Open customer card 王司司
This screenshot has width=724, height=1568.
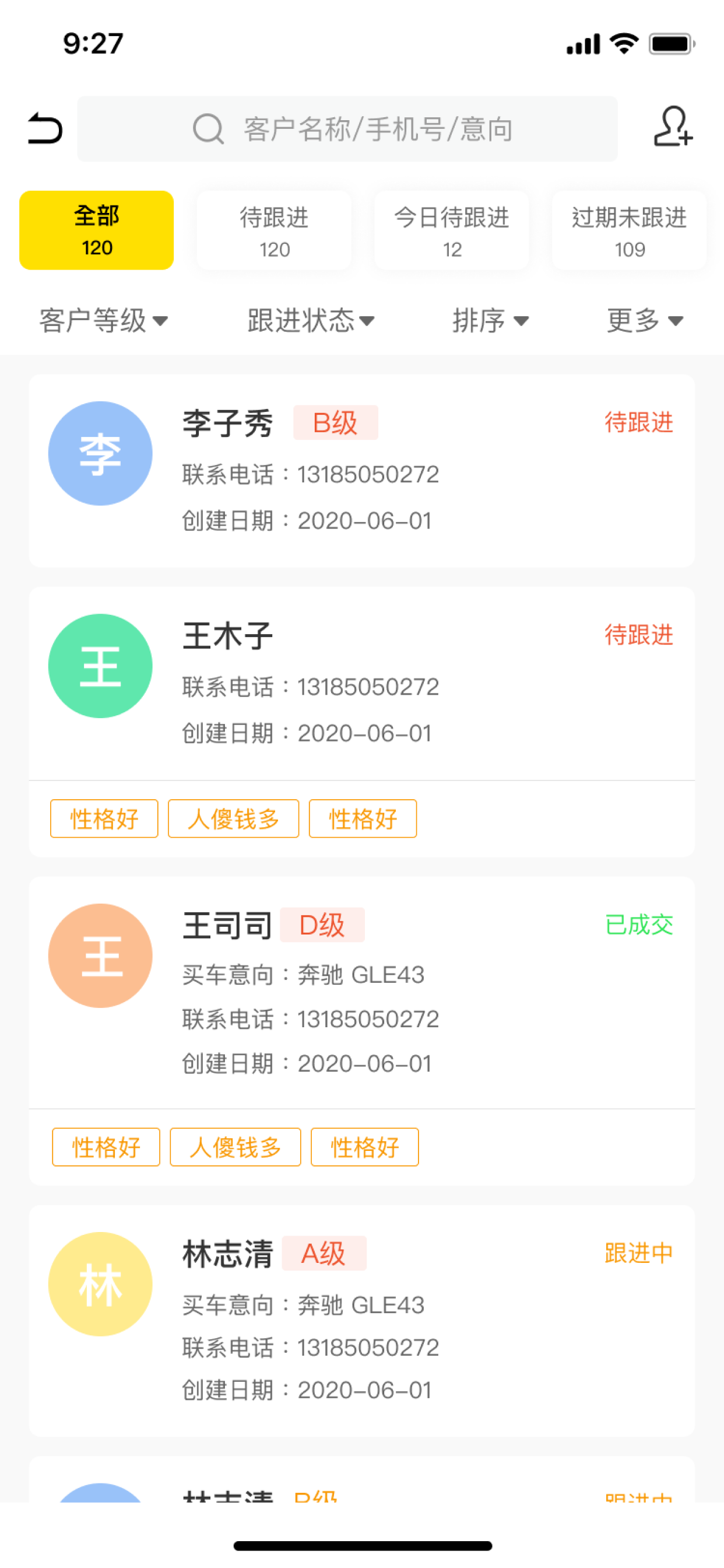[x=362, y=1031]
